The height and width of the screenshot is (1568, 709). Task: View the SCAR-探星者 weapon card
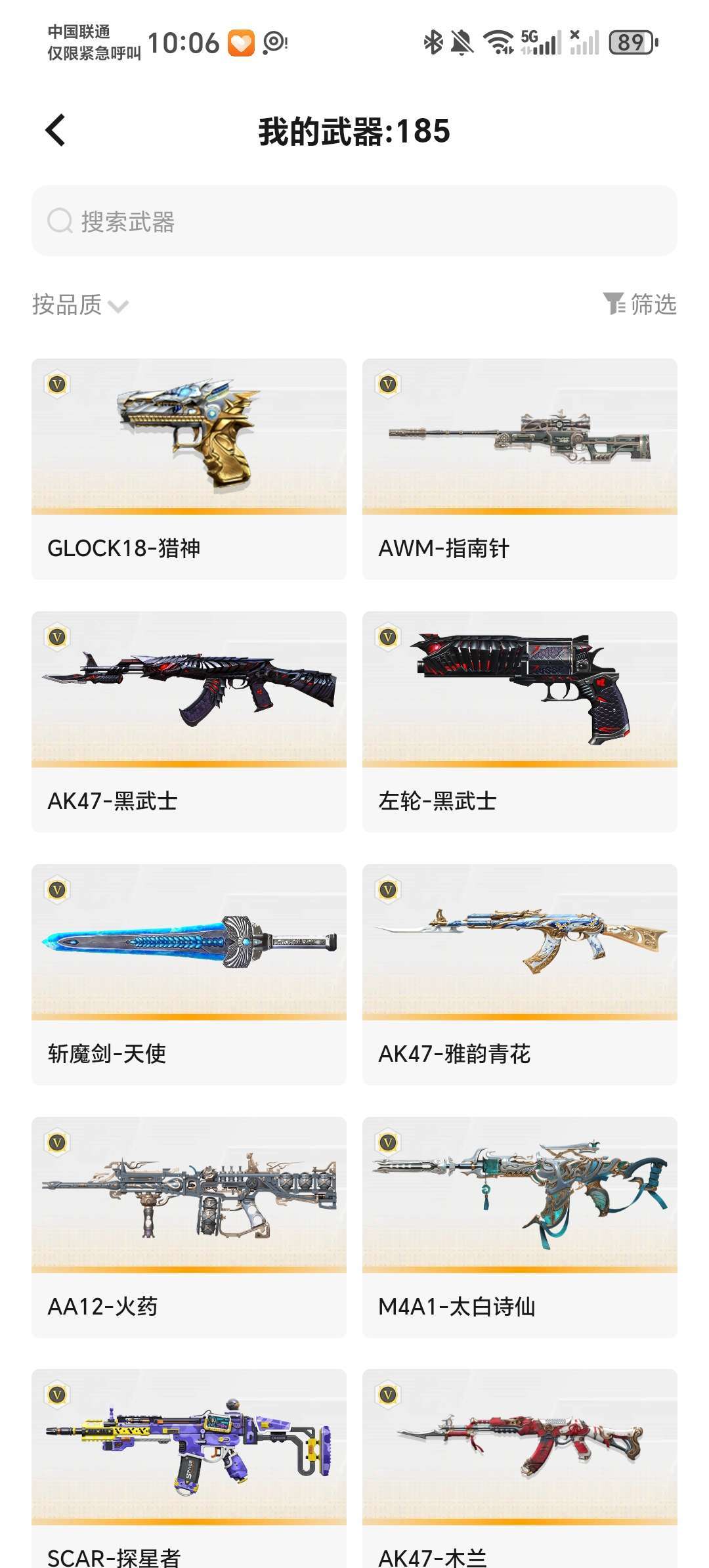(189, 1468)
